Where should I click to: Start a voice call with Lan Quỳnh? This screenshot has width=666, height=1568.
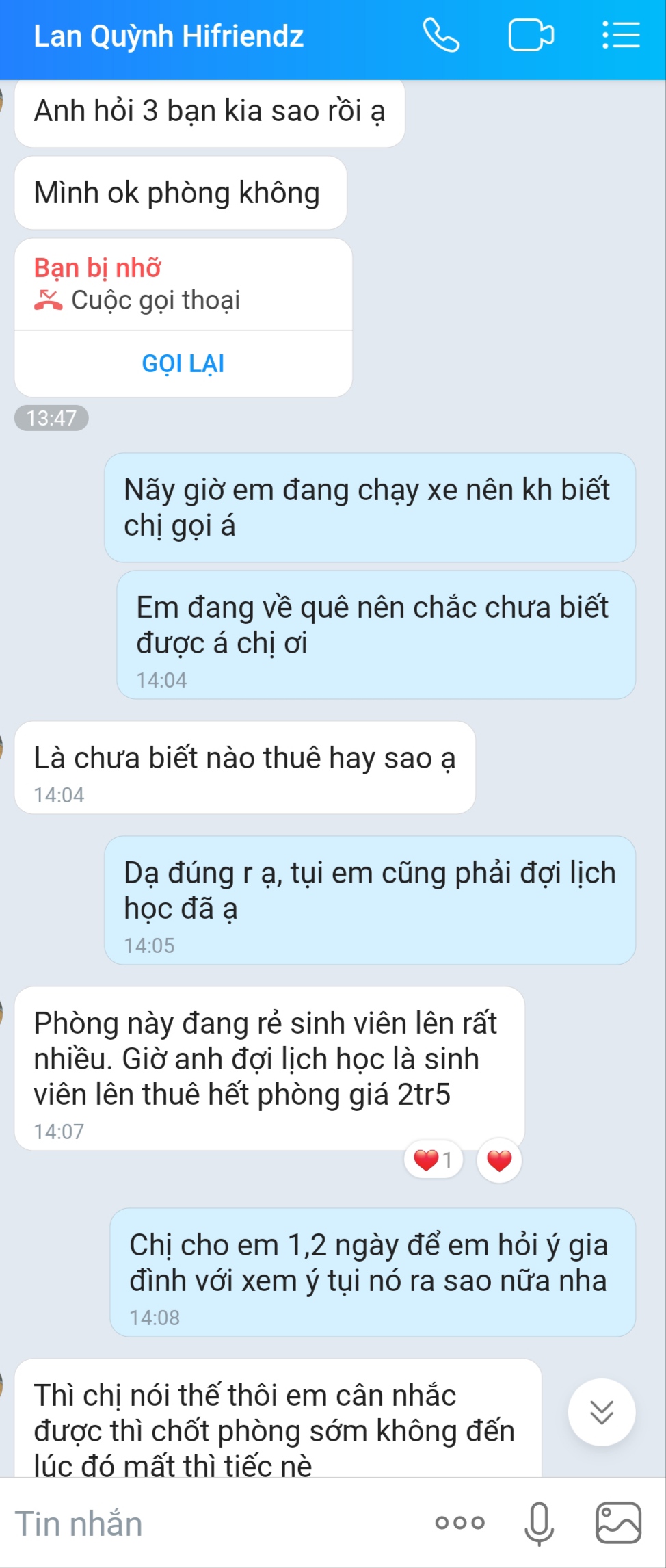pyautogui.click(x=441, y=36)
